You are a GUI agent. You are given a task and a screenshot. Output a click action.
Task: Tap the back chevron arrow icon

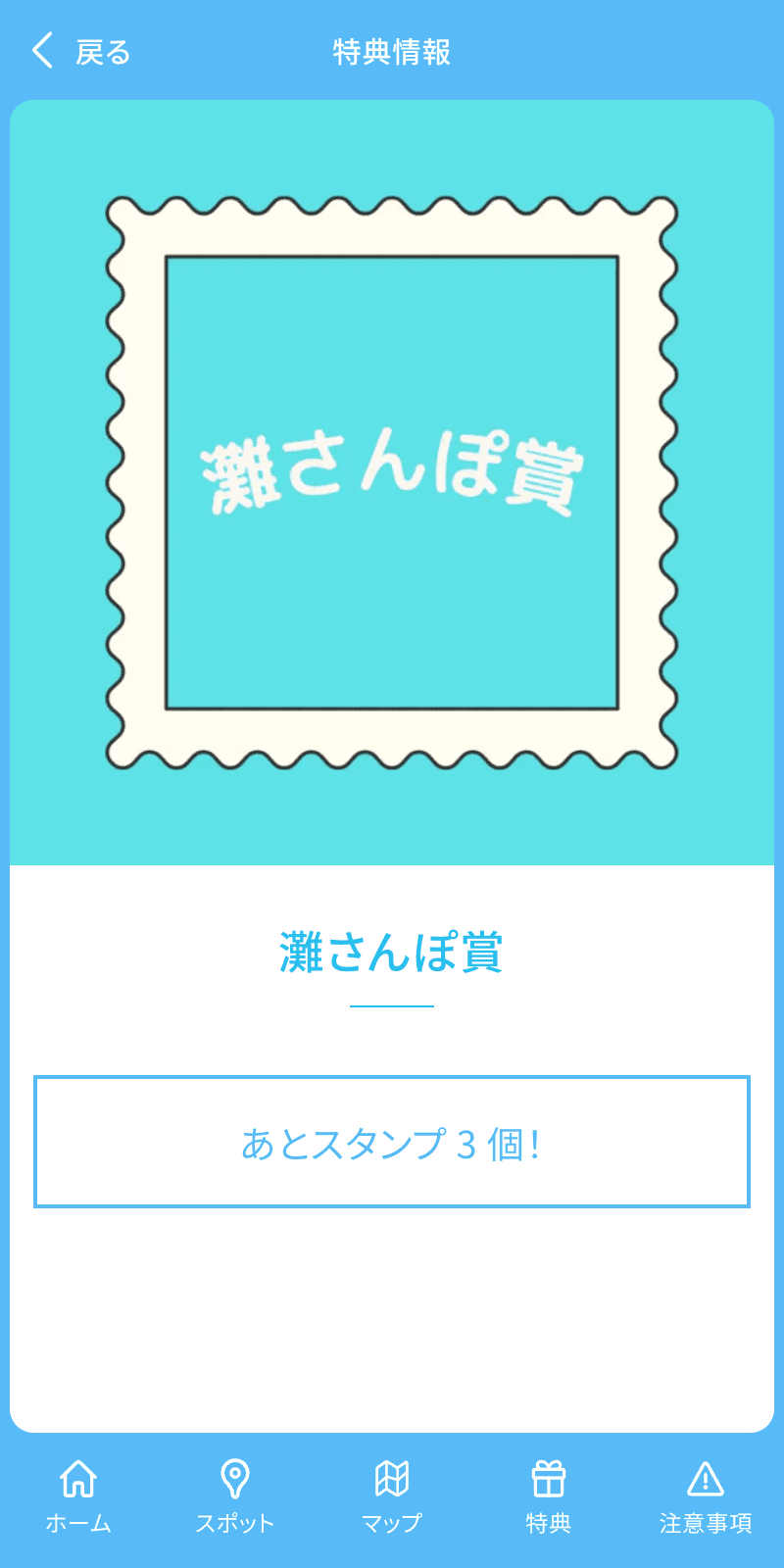(41, 49)
